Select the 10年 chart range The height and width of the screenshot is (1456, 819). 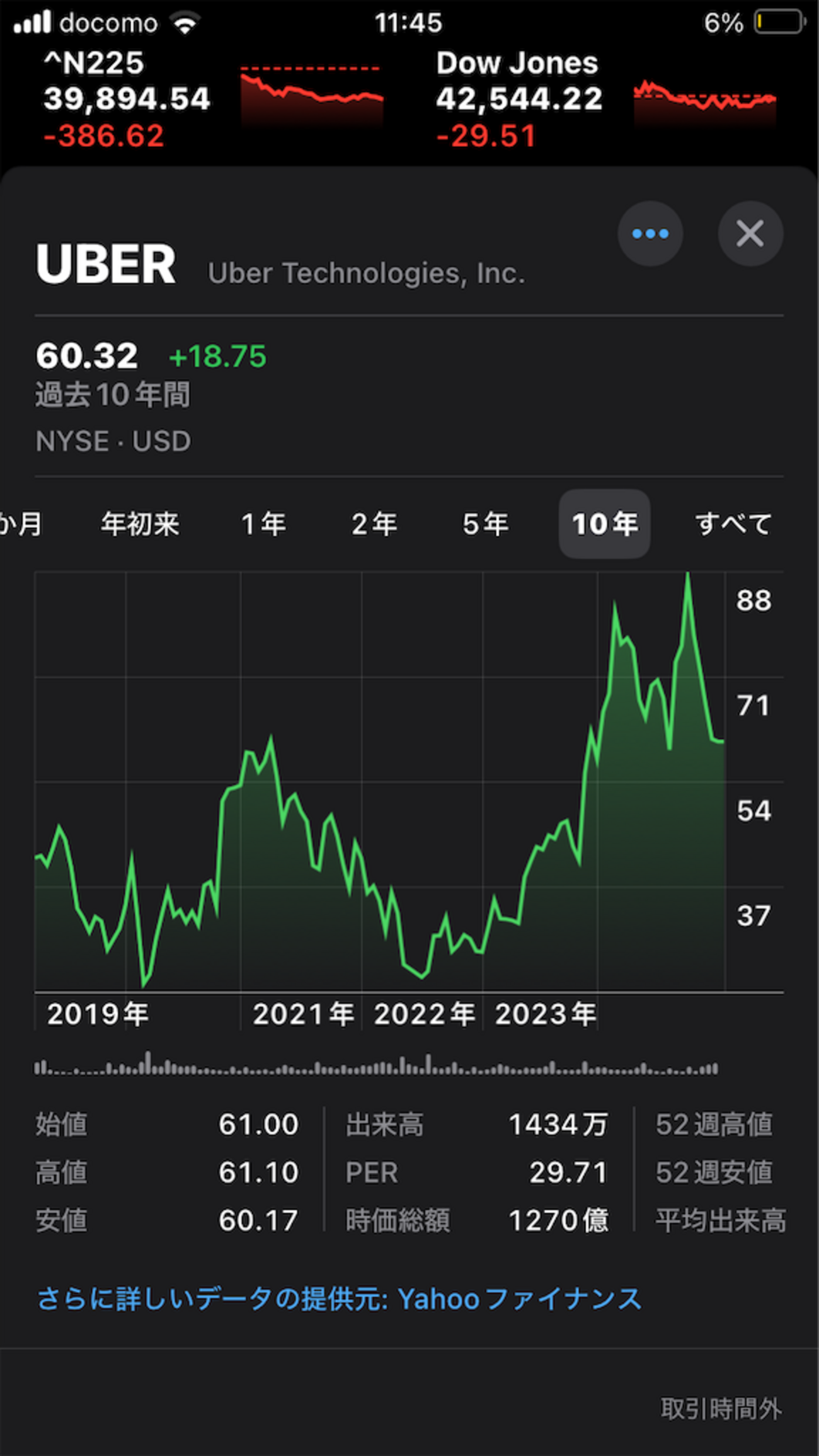pyautogui.click(x=604, y=524)
